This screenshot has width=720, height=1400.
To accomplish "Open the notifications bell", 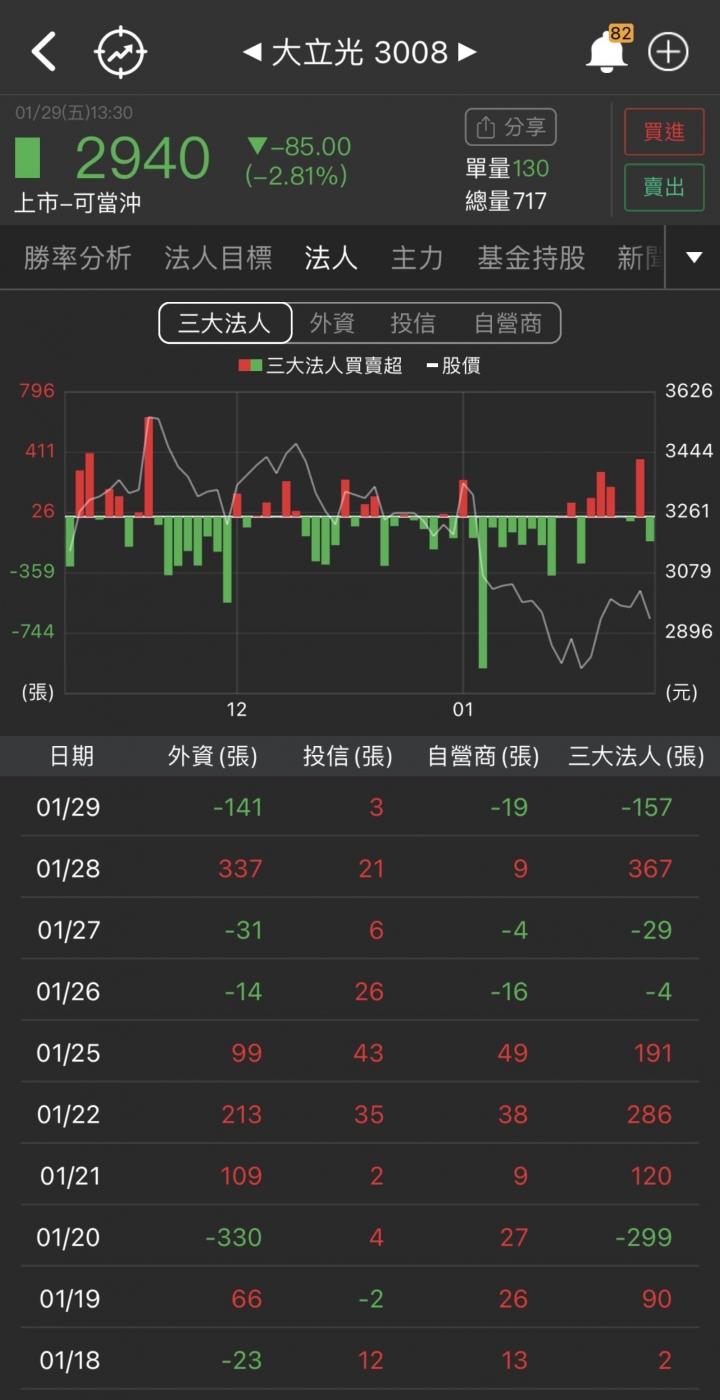I will click(x=606, y=52).
